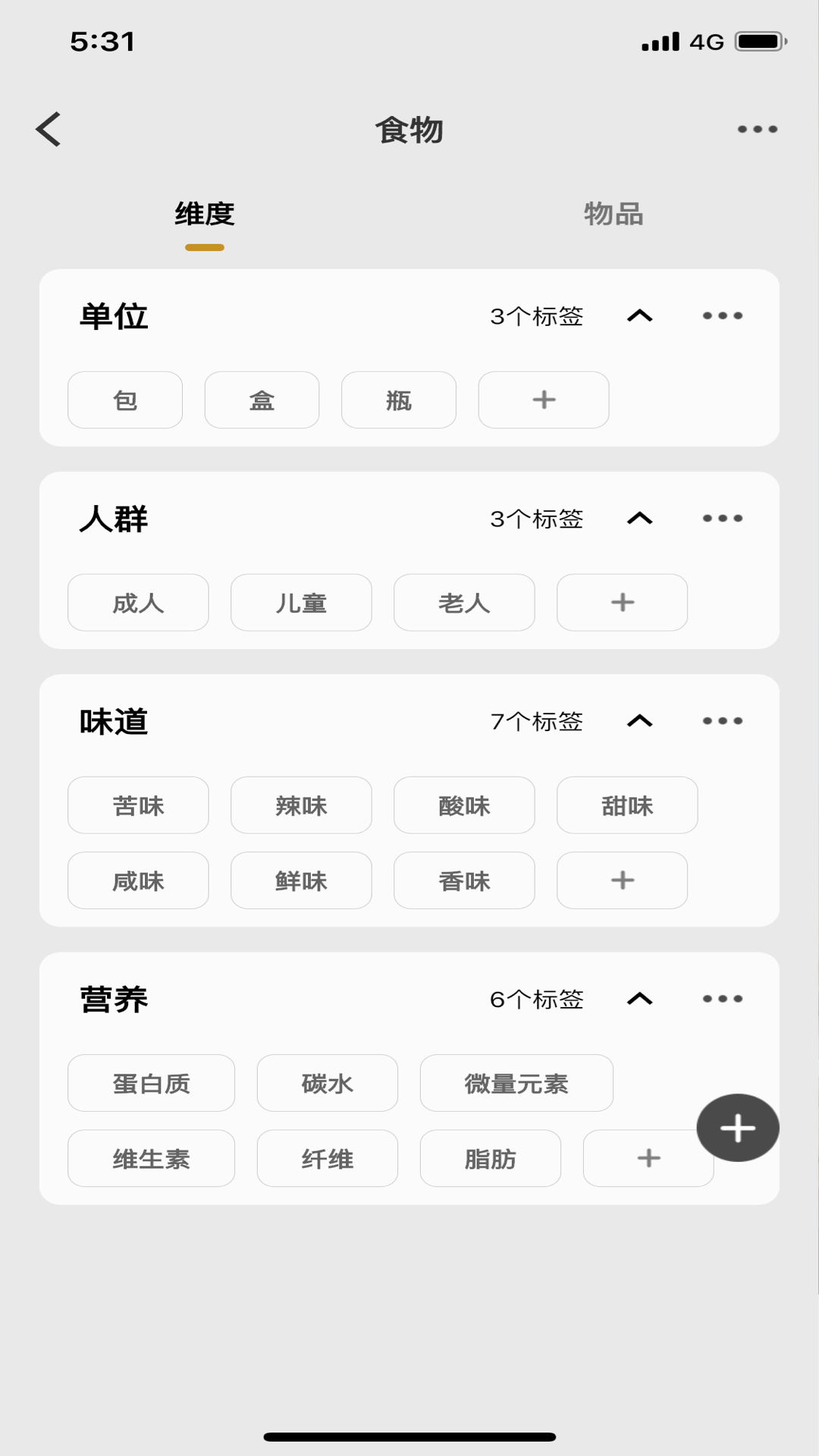
Task: Go back using the top-left arrow
Action: 49,129
